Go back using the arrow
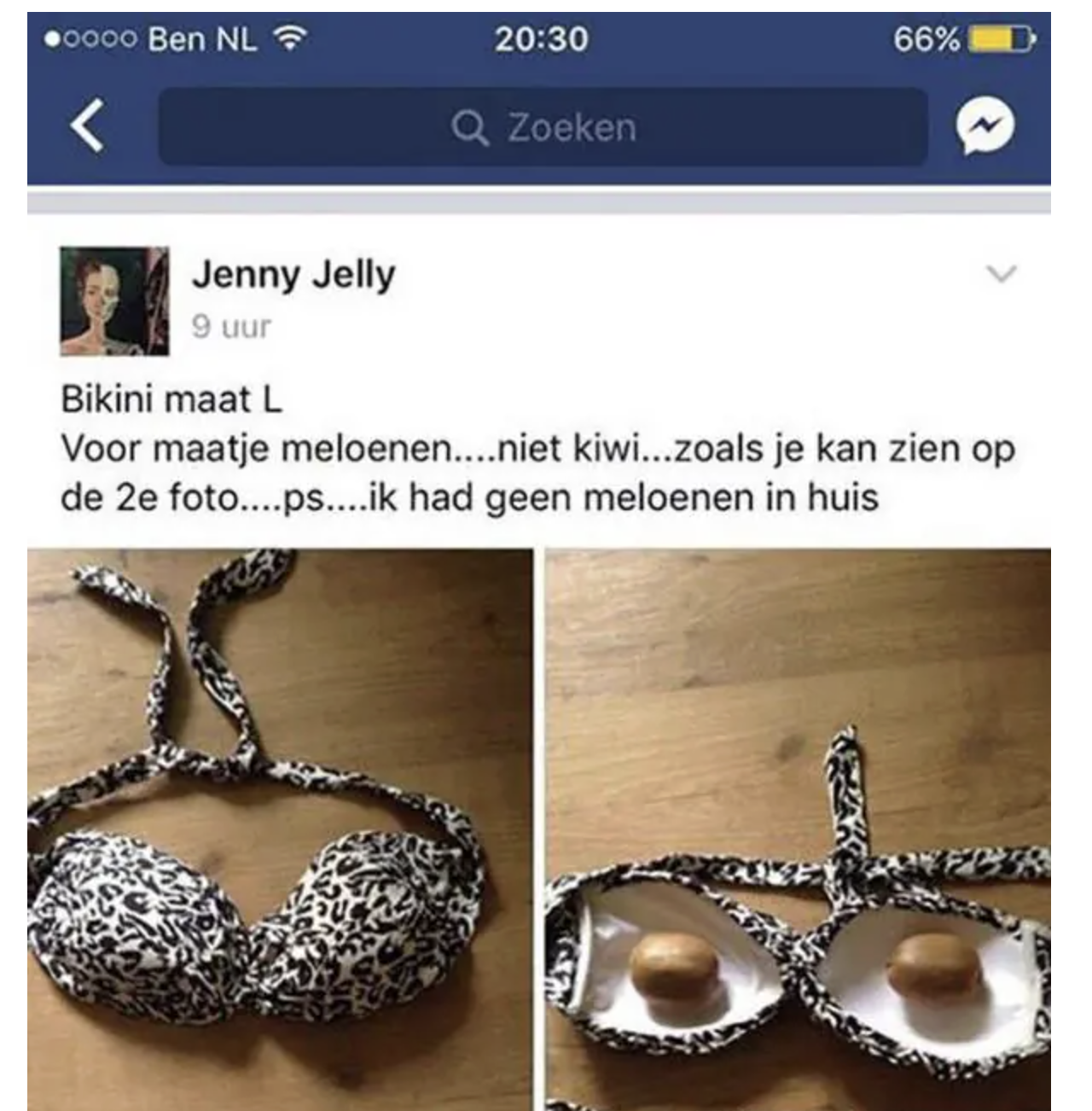1092x1111 pixels. click(87, 126)
